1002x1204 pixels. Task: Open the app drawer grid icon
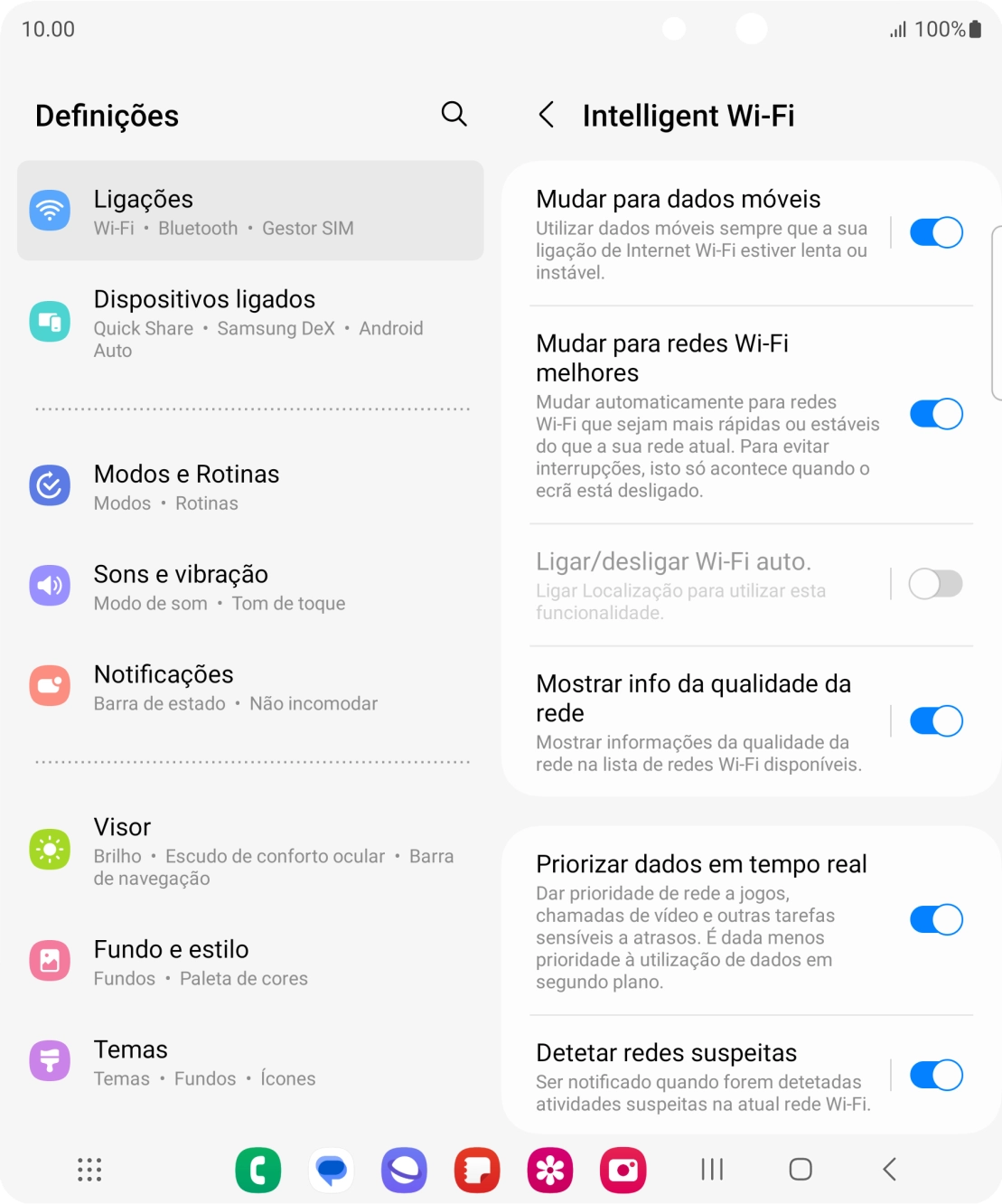89,1170
